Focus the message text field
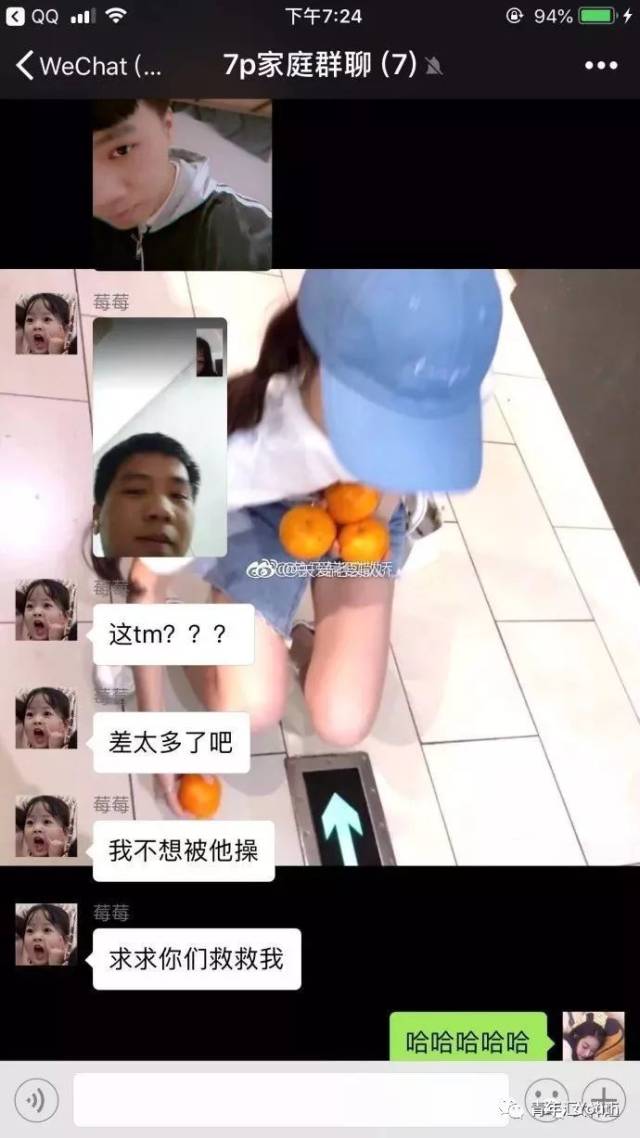Viewport: 640px width, 1138px height. coord(291,1100)
